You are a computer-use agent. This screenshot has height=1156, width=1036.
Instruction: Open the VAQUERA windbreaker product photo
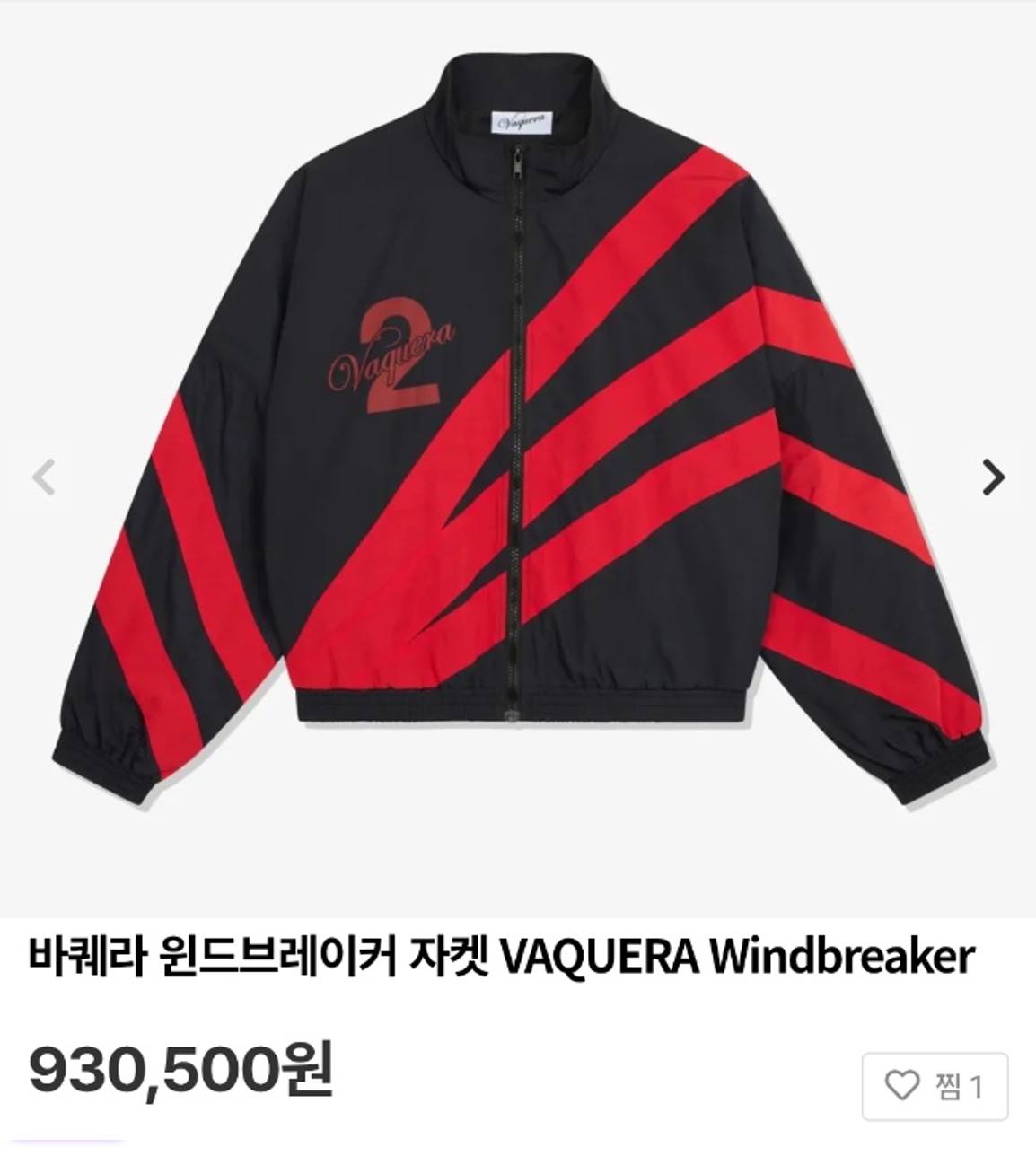[517, 431]
